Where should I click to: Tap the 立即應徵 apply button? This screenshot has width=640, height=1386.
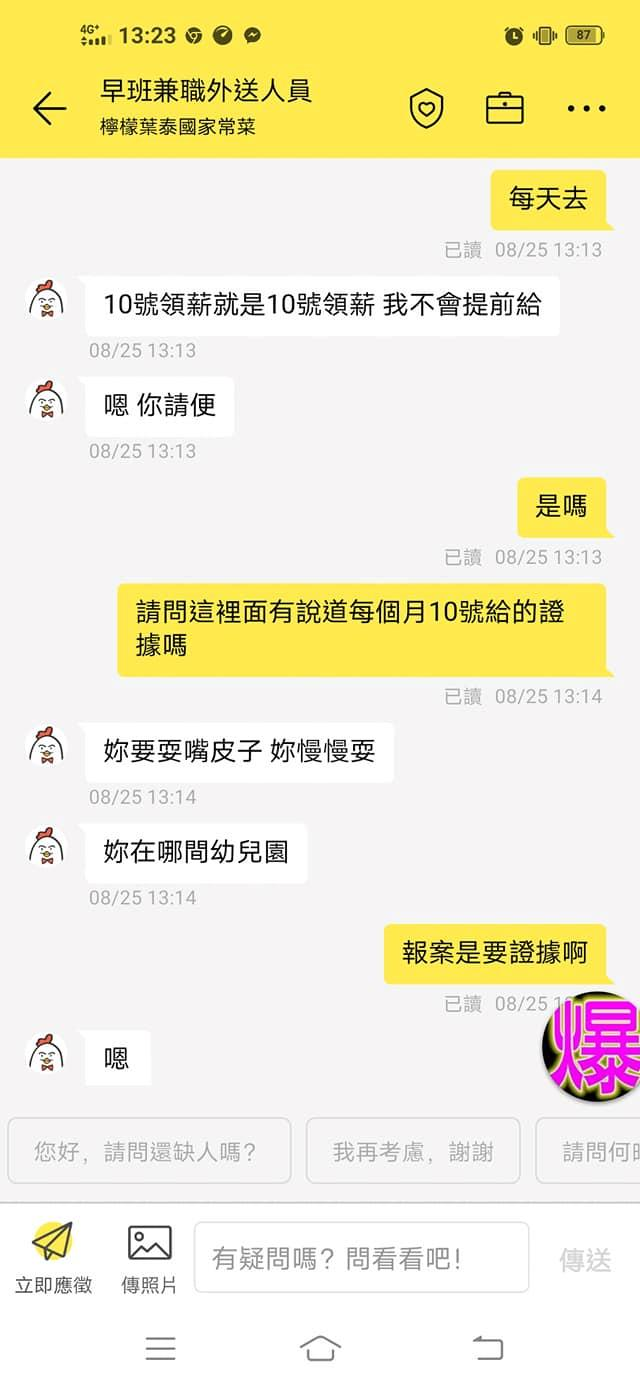pyautogui.click(x=53, y=1258)
